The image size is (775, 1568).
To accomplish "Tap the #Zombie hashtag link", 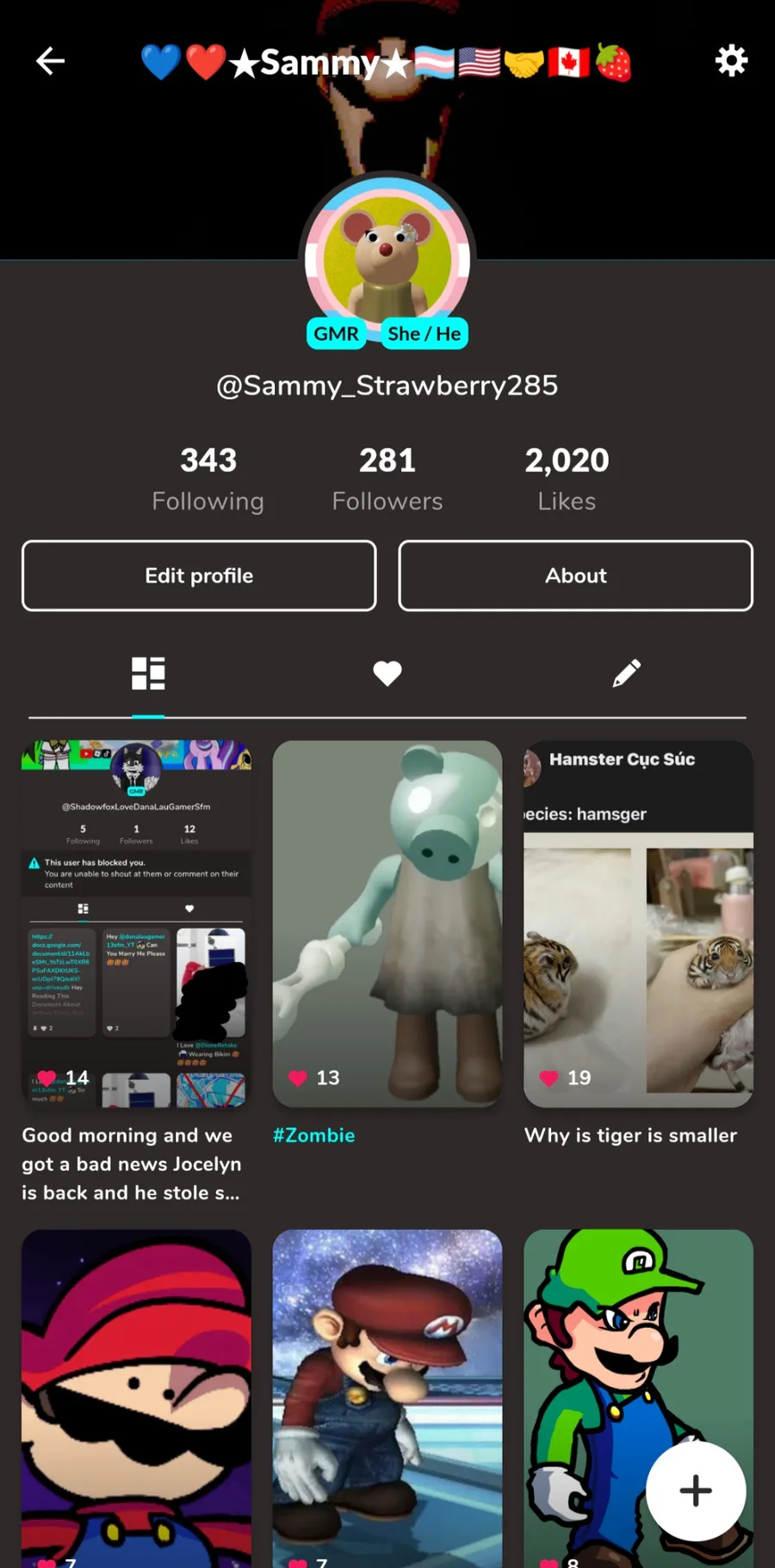I will pyautogui.click(x=314, y=1135).
